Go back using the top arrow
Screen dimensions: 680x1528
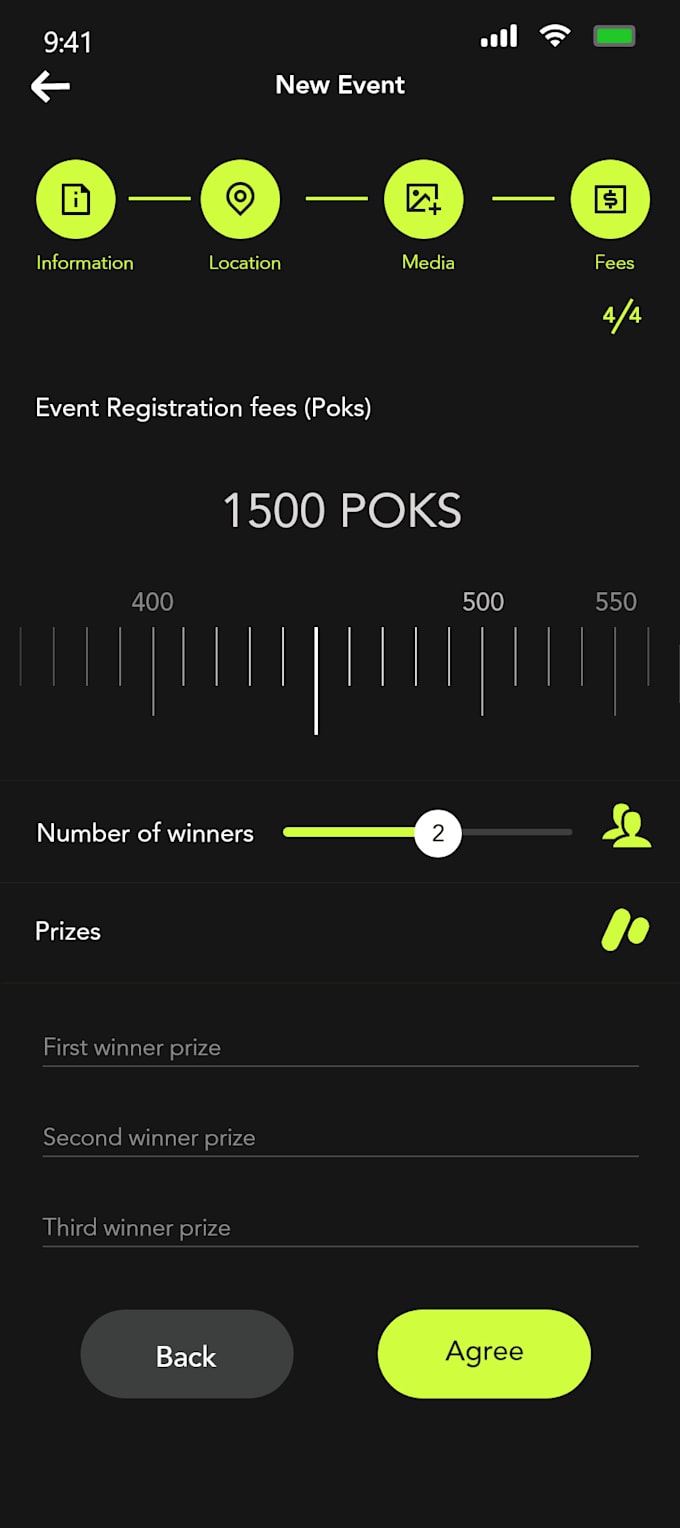[x=50, y=87]
